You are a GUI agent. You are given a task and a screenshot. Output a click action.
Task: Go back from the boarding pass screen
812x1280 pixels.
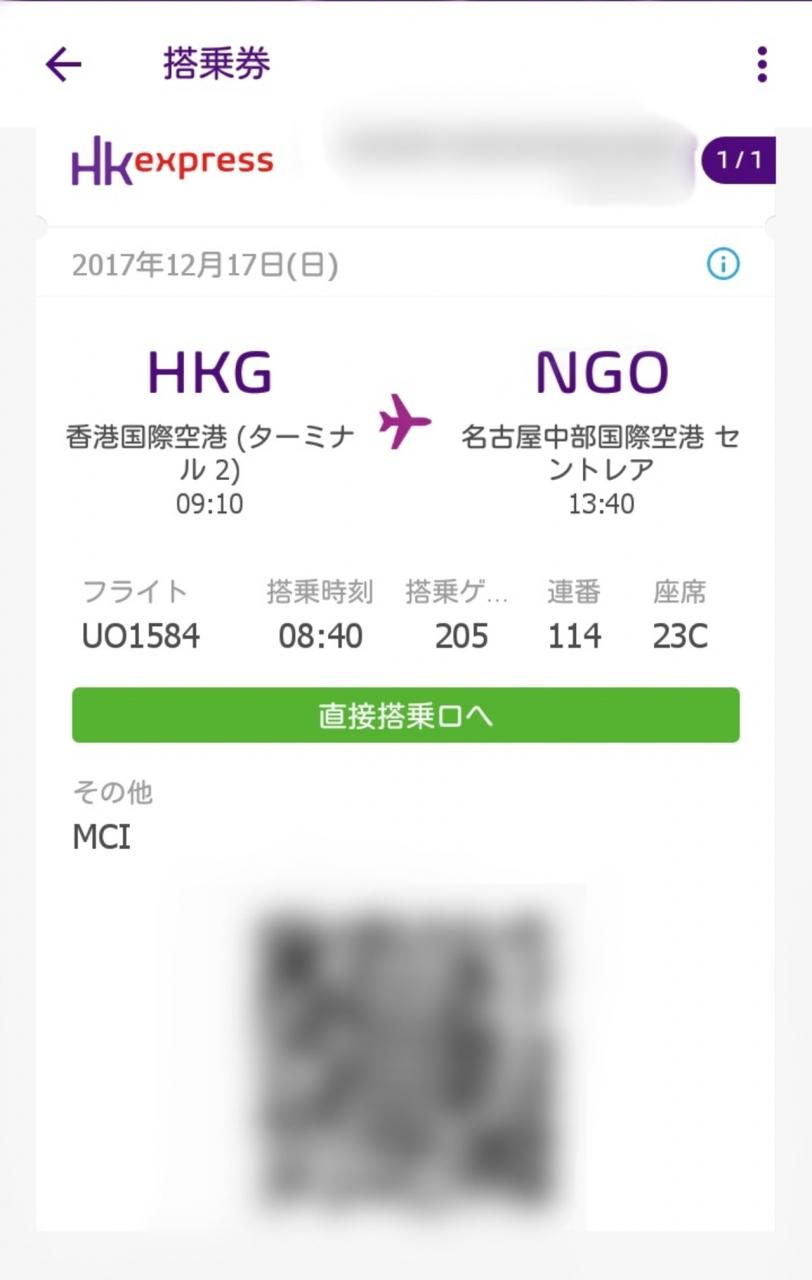pos(63,64)
